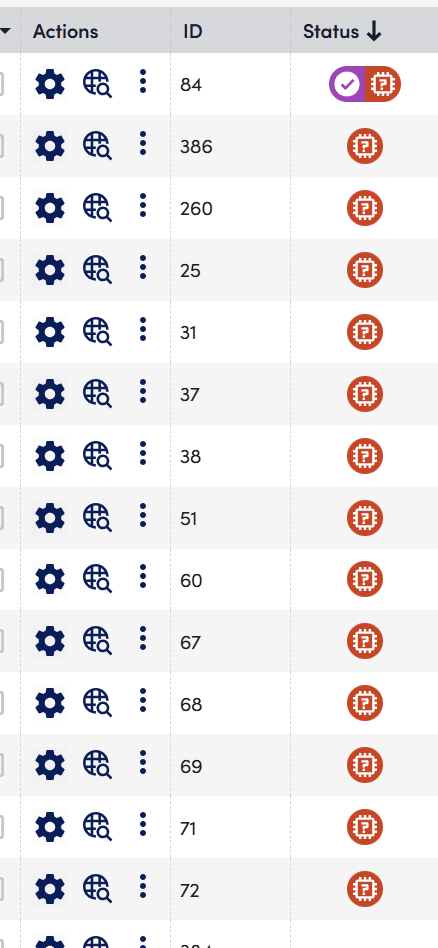The height and width of the screenshot is (948, 438).
Task: Tap globe search icon for ID 260
Action: pyautogui.click(x=97, y=208)
